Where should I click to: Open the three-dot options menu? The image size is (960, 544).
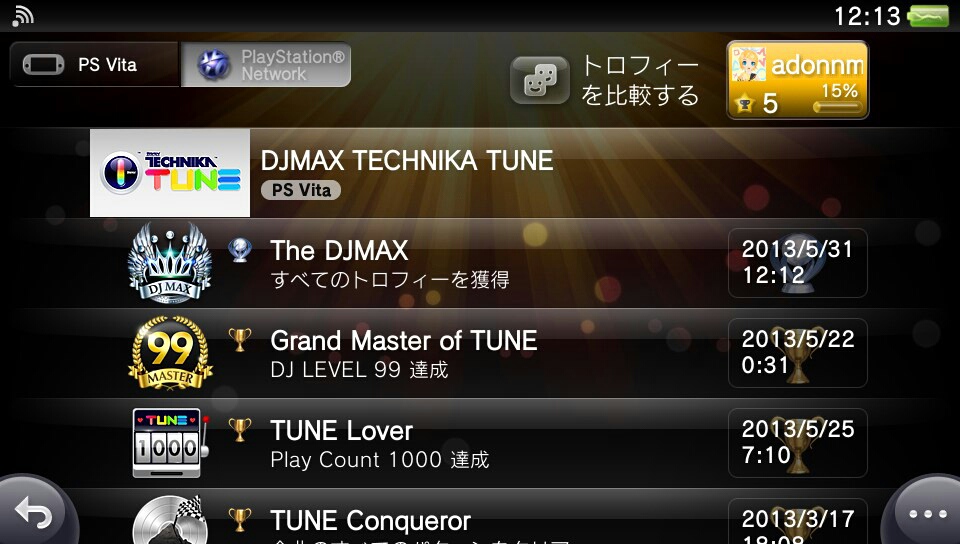[926, 514]
